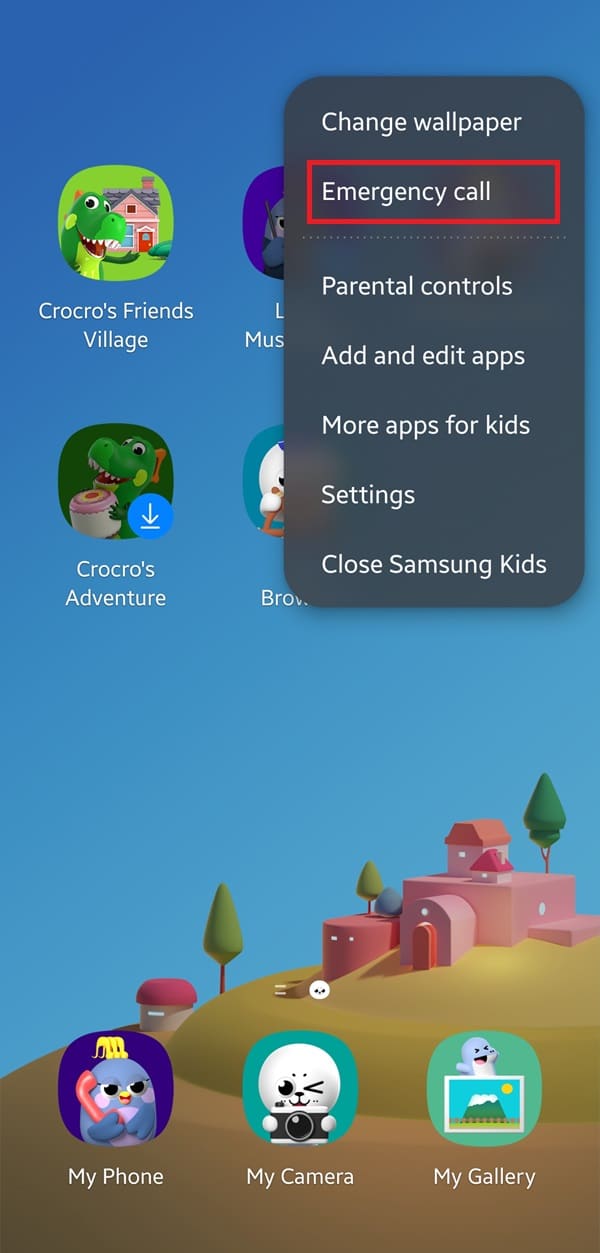Image resolution: width=600 pixels, height=1253 pixels.
Task: Launch the My Camera app
Action: coord(300,1090)
